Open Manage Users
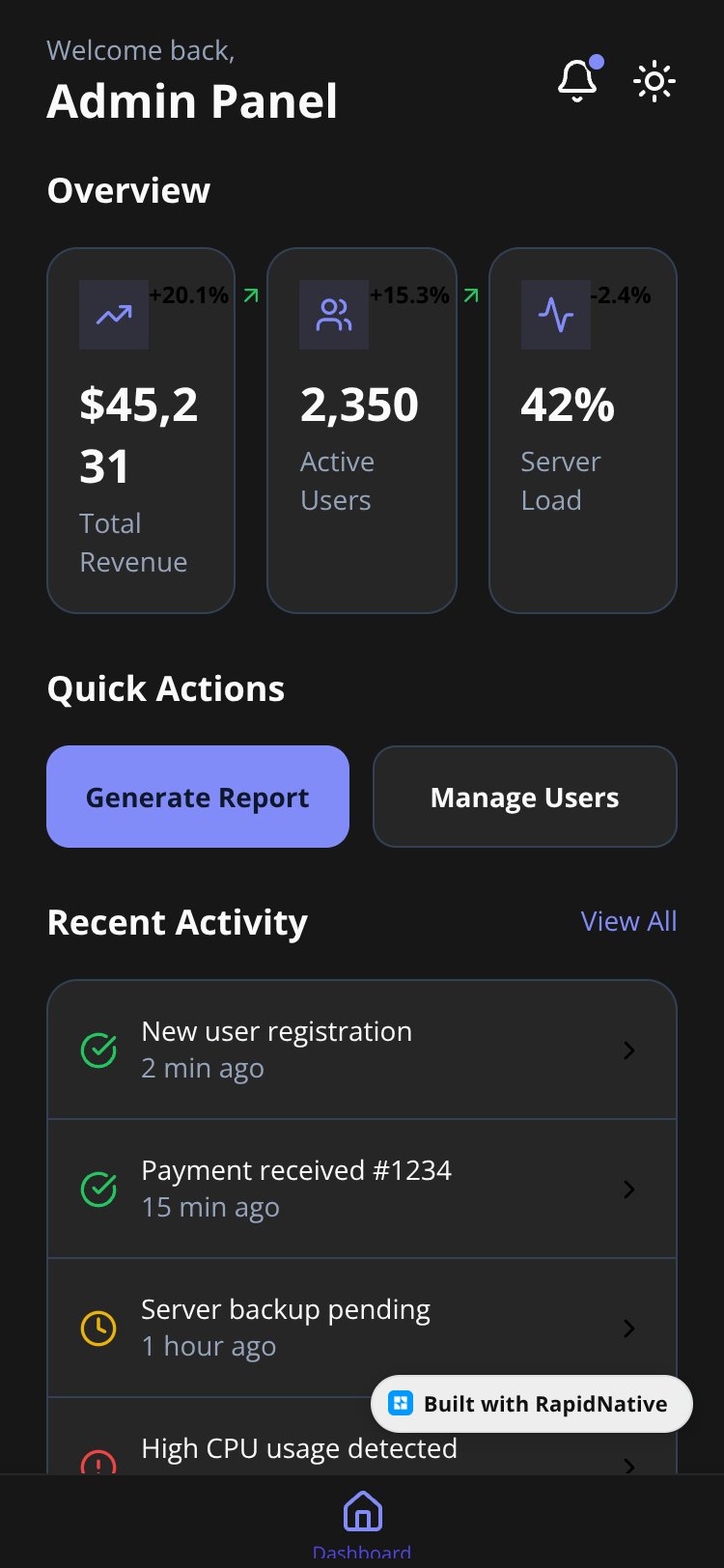Viewport: 724px width, 1568px height. [x=525, y=797]
